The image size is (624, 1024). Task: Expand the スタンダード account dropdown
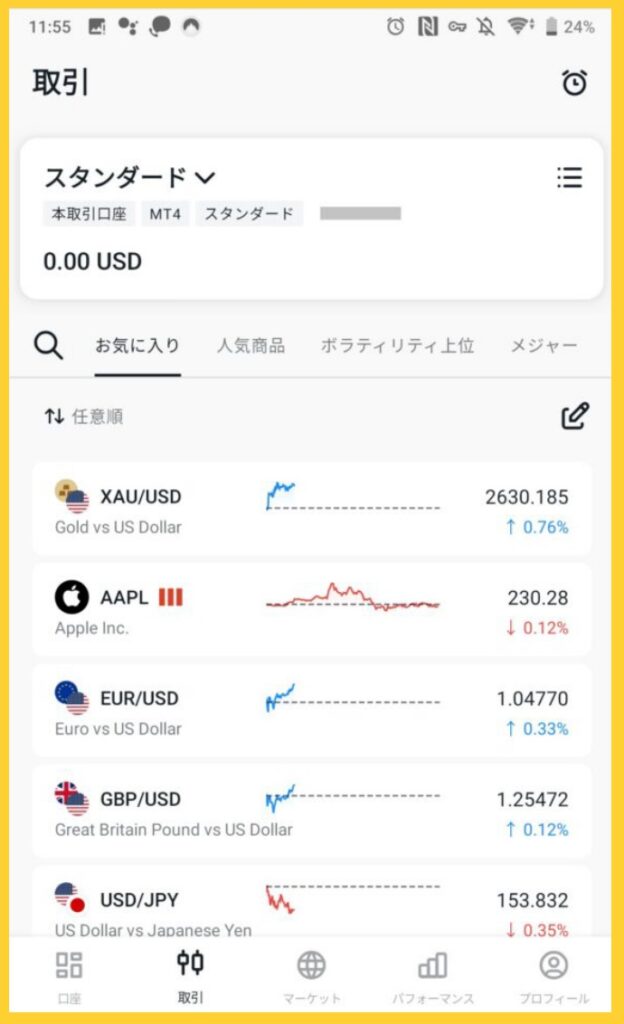pos(130,178)
